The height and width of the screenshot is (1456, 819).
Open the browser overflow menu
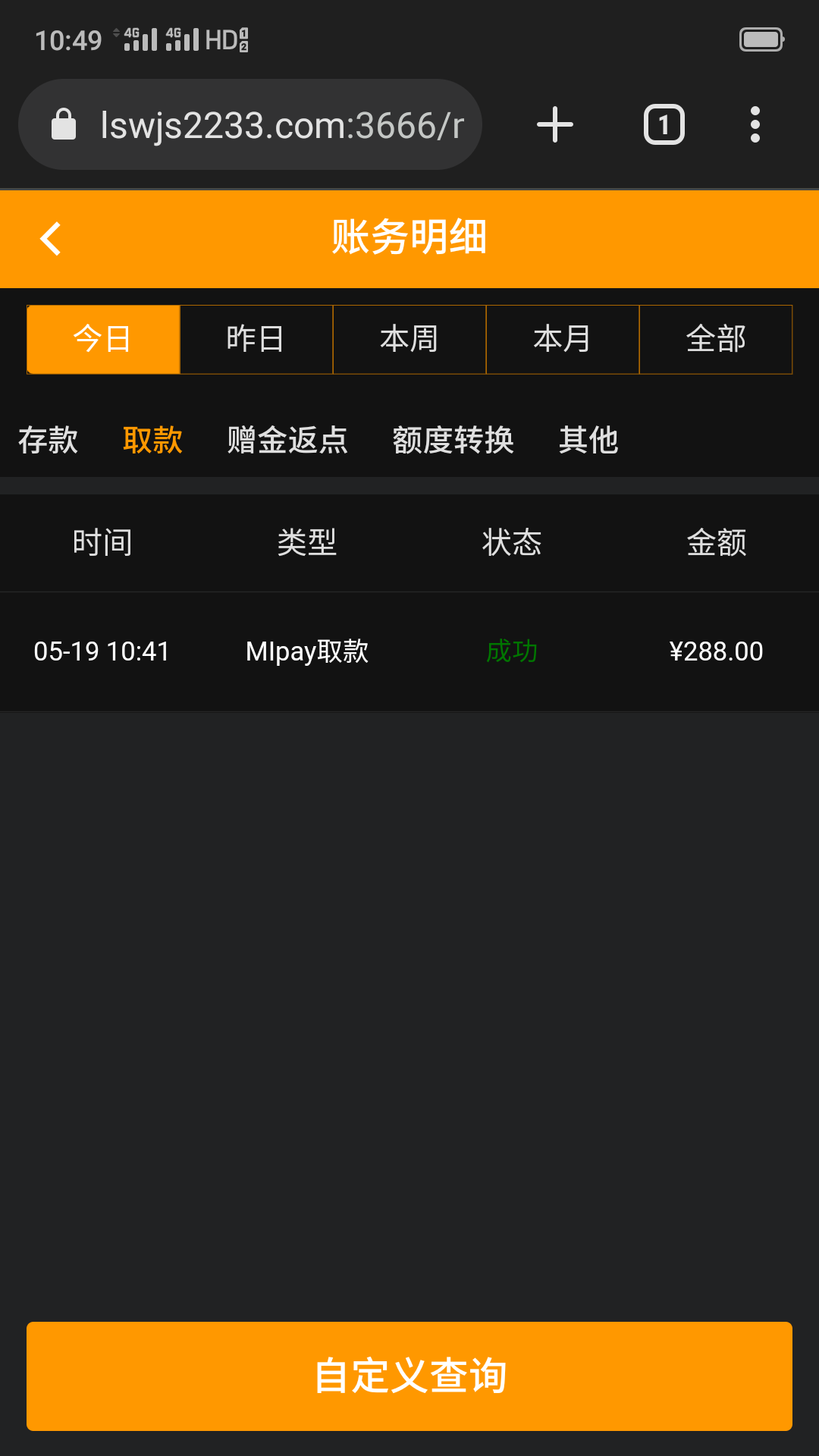(755, 125)
